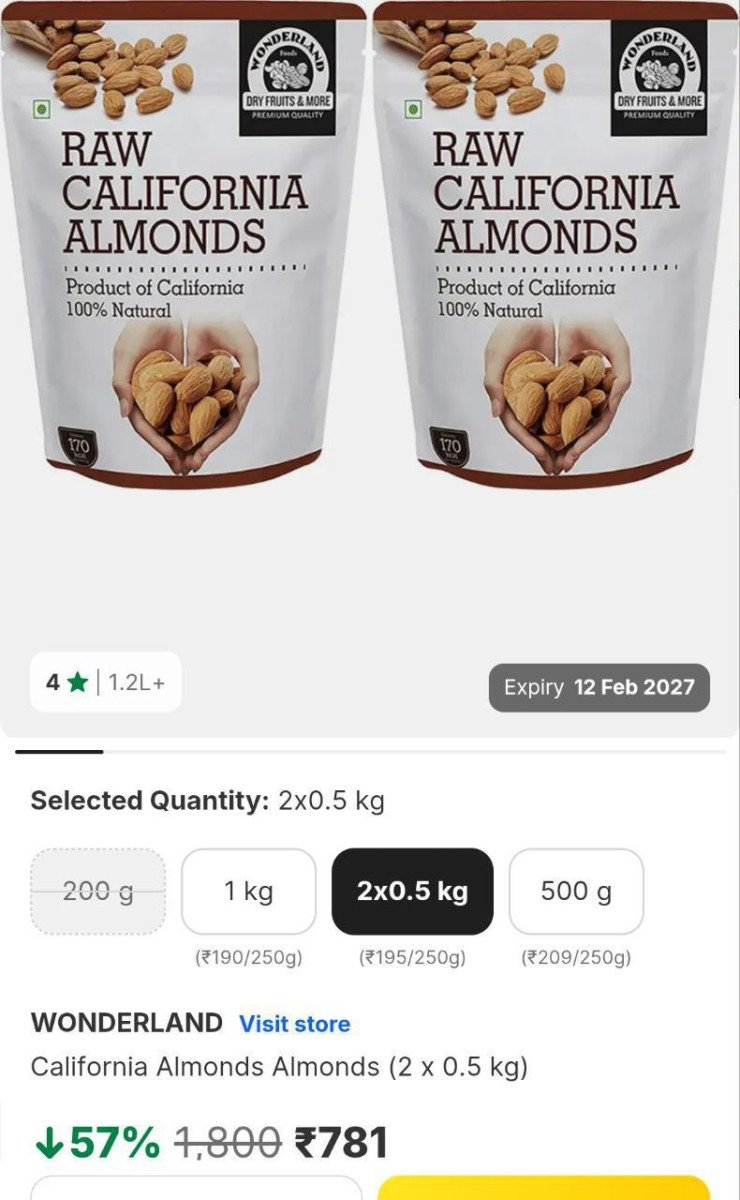Image resolution: width=740 pixels, height=1200 pixels.
Task: Visit the WONDERLAND store
Action: coord(294,1024)
